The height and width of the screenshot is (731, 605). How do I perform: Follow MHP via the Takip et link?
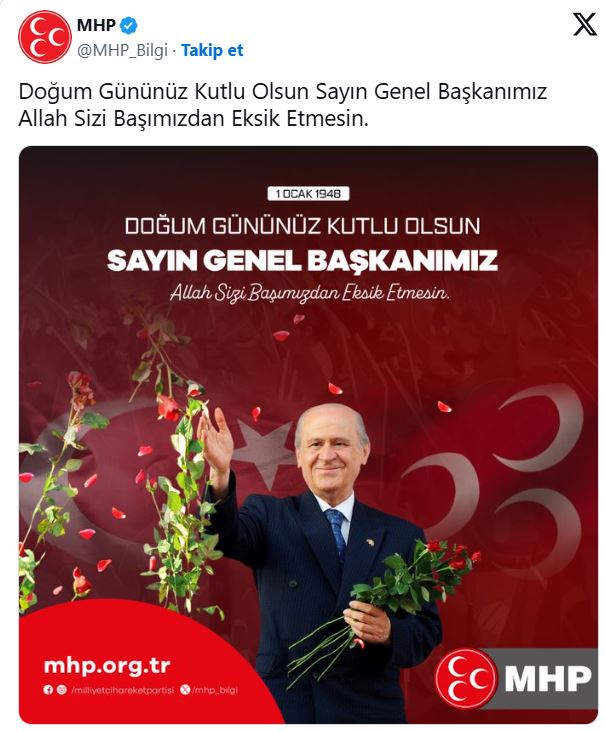pos(212,50)
